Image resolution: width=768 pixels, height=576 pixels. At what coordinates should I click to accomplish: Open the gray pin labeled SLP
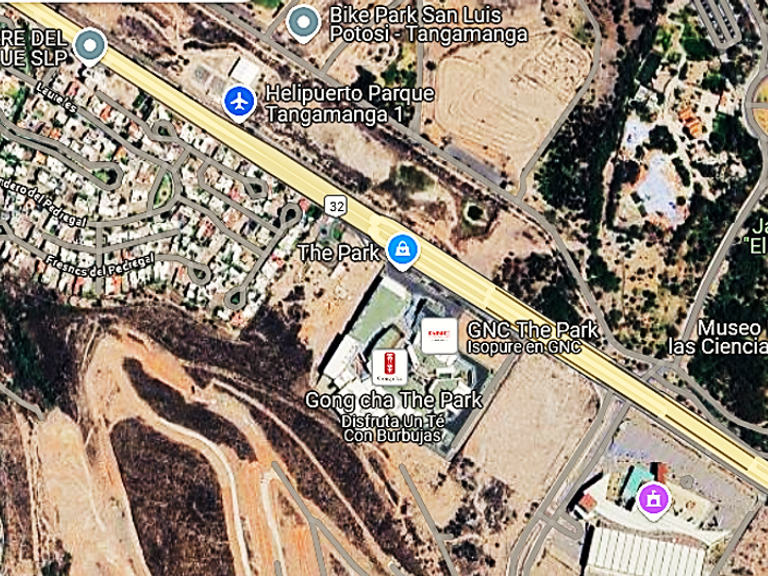coord(91,45)
